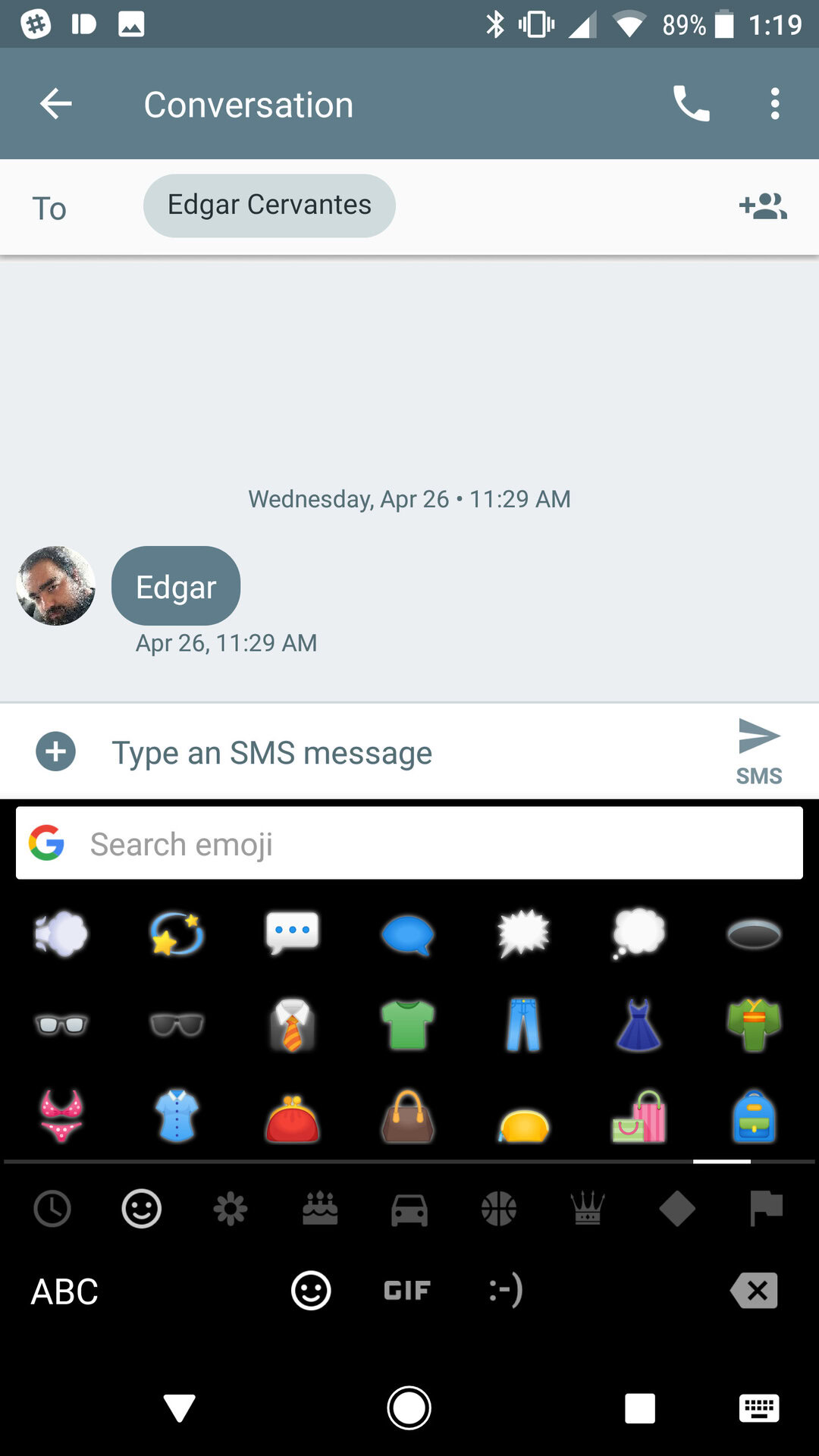The image size is (819, 1456).
Task: Insert the green t-shirt emoji
Action: click(408, 1025)
